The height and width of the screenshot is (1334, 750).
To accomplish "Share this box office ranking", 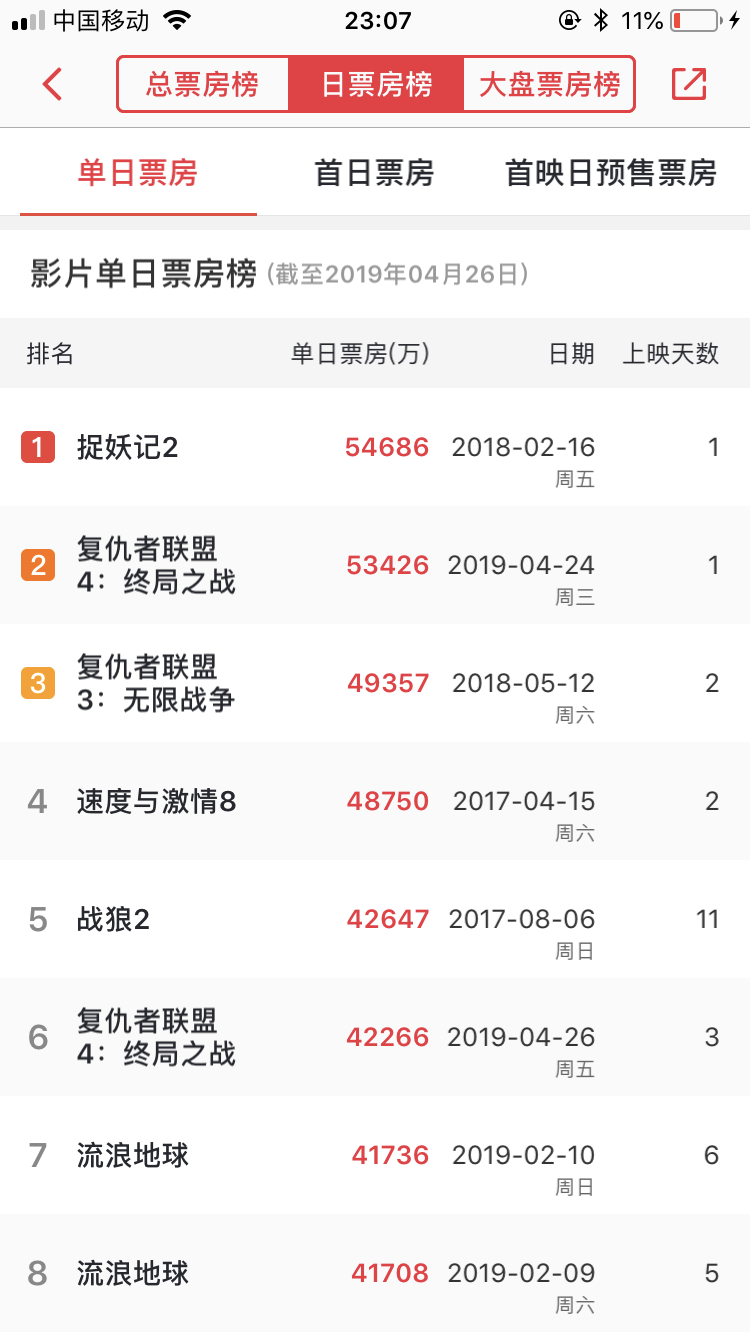I will coord(689,84).
